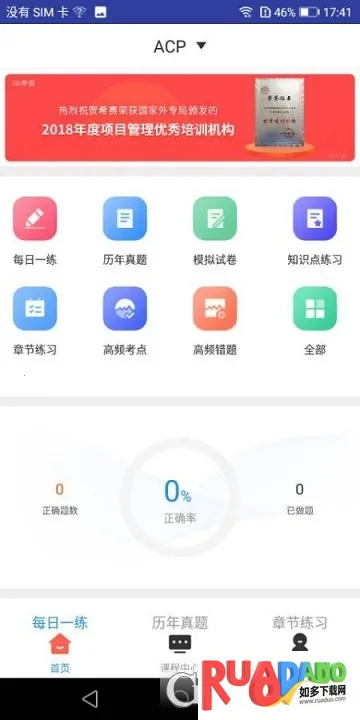This screenshot has height=720, width=360.
Task: Open 高频错题 frequent wrong questions
Action: 215,321
